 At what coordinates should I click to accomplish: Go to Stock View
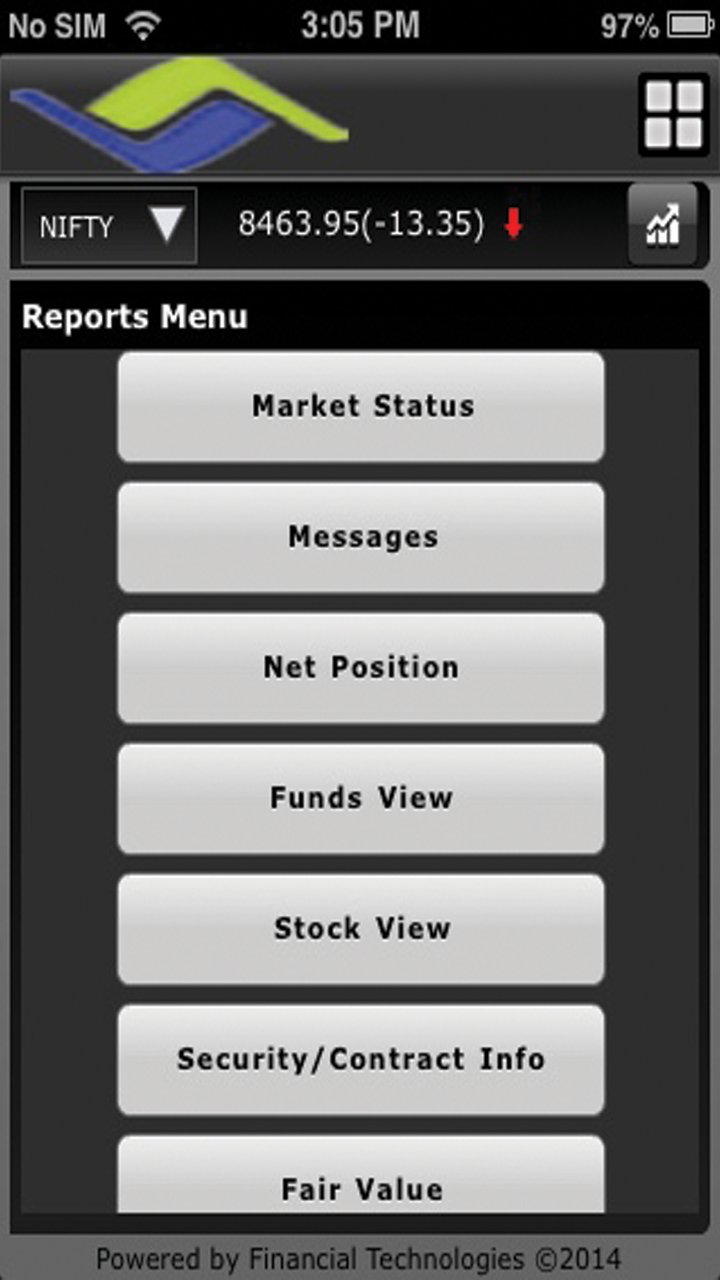tap(361, 928)
